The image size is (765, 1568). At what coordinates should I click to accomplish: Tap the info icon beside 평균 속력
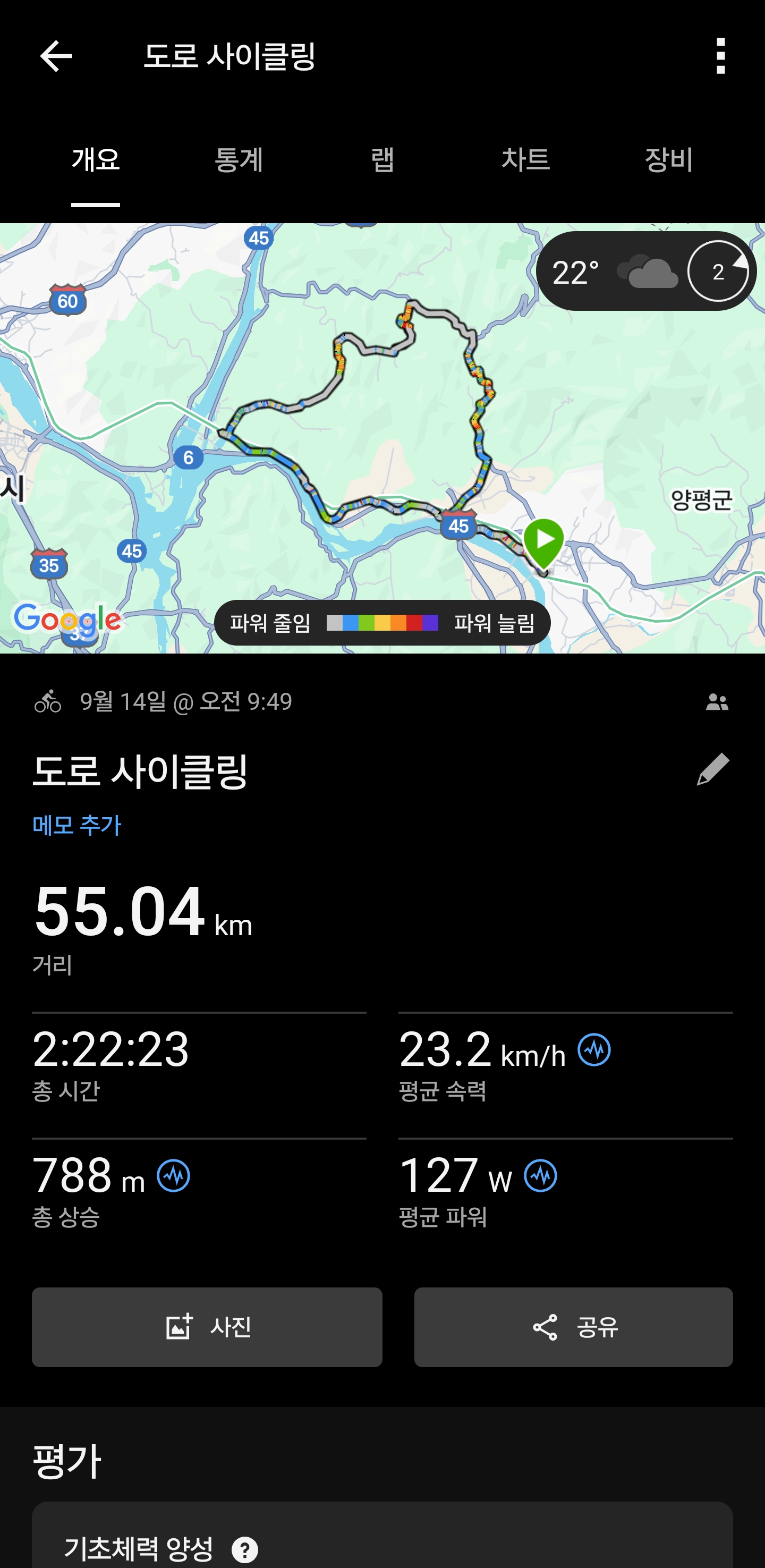(x=594, y=1049)
